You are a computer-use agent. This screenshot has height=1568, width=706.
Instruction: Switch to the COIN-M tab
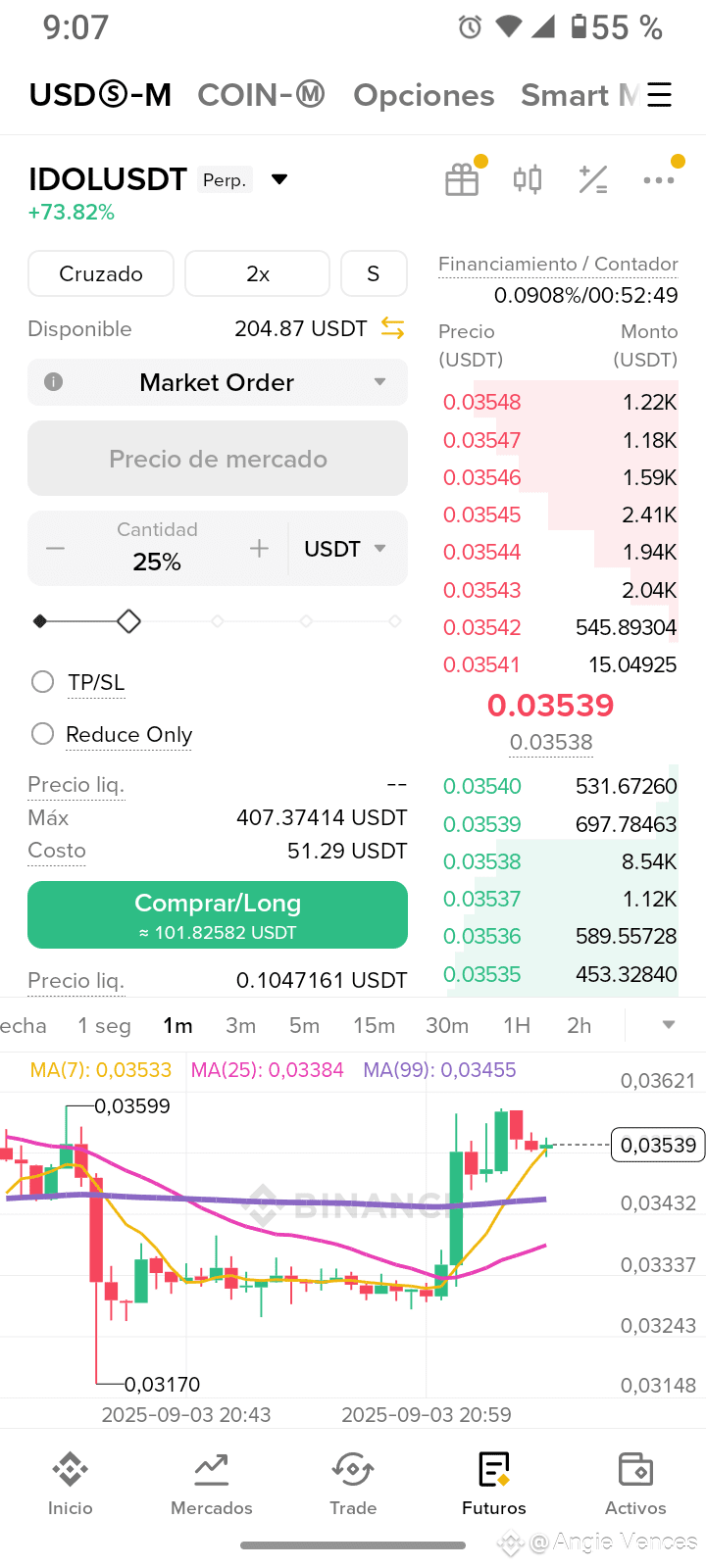(261, 95)
